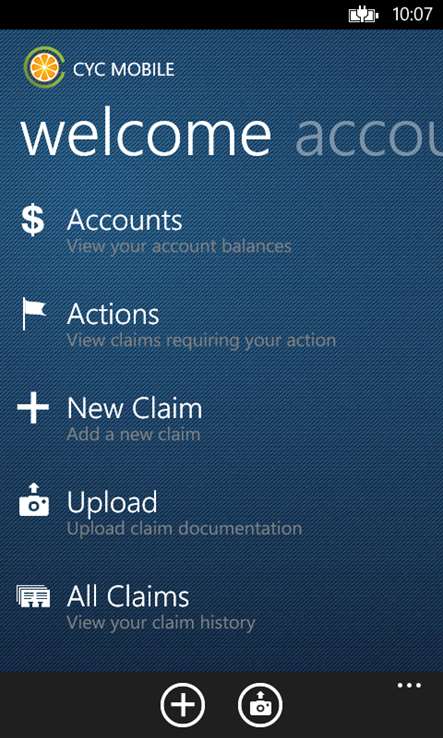Tap the plus icon in bottom bar

182,705
